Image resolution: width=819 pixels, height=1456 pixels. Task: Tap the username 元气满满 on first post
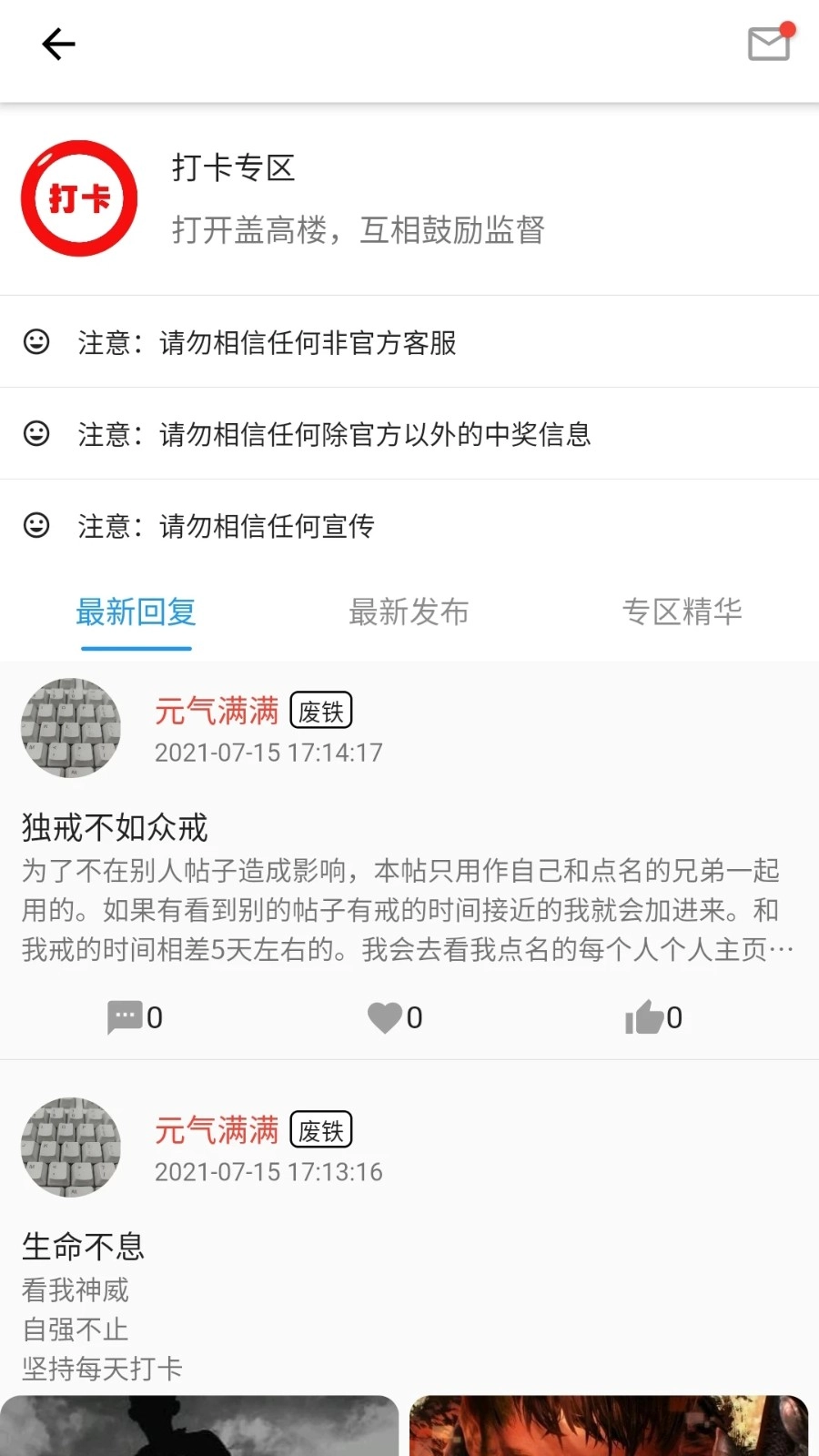point(216,711)
